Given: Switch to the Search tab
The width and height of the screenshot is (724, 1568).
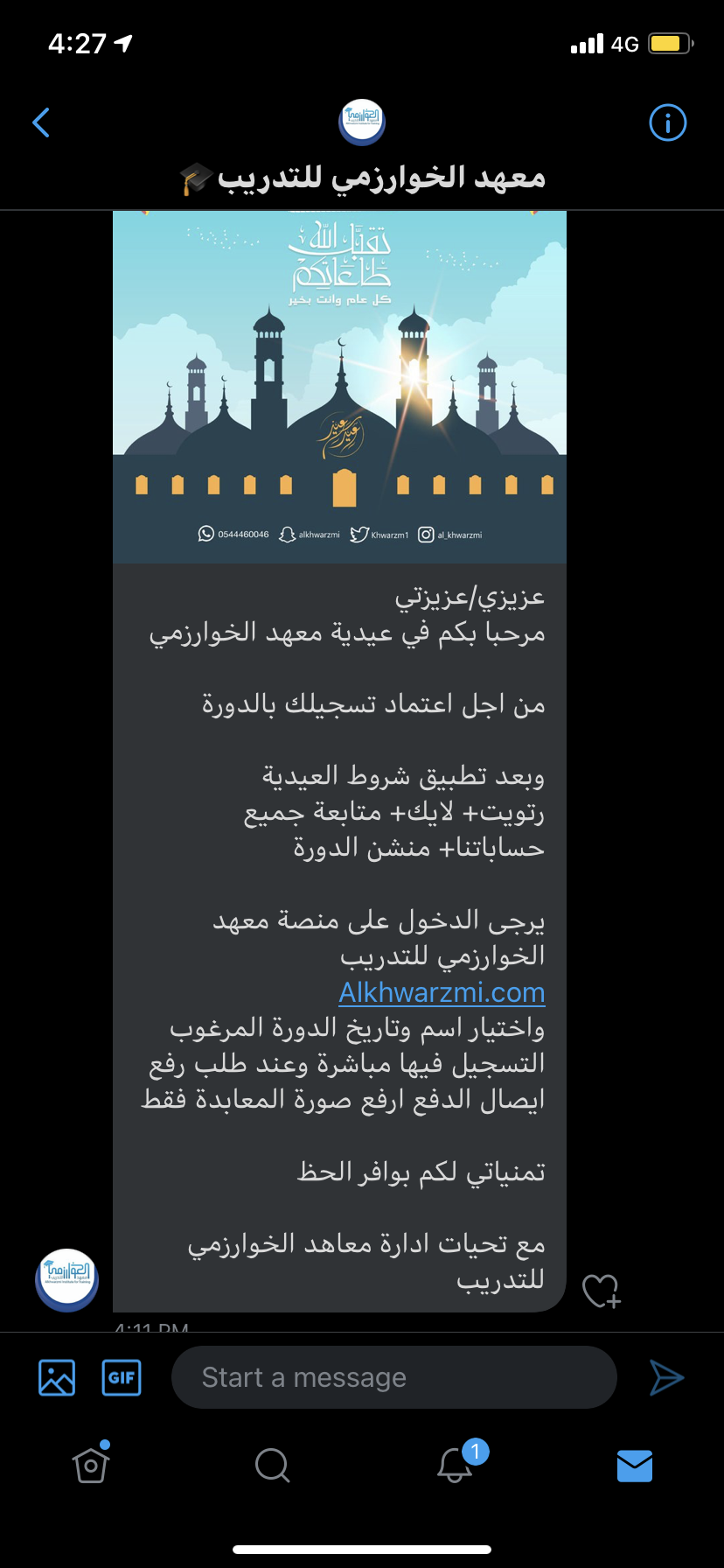Looking at the screenshot, I should tap(272, 1465).
